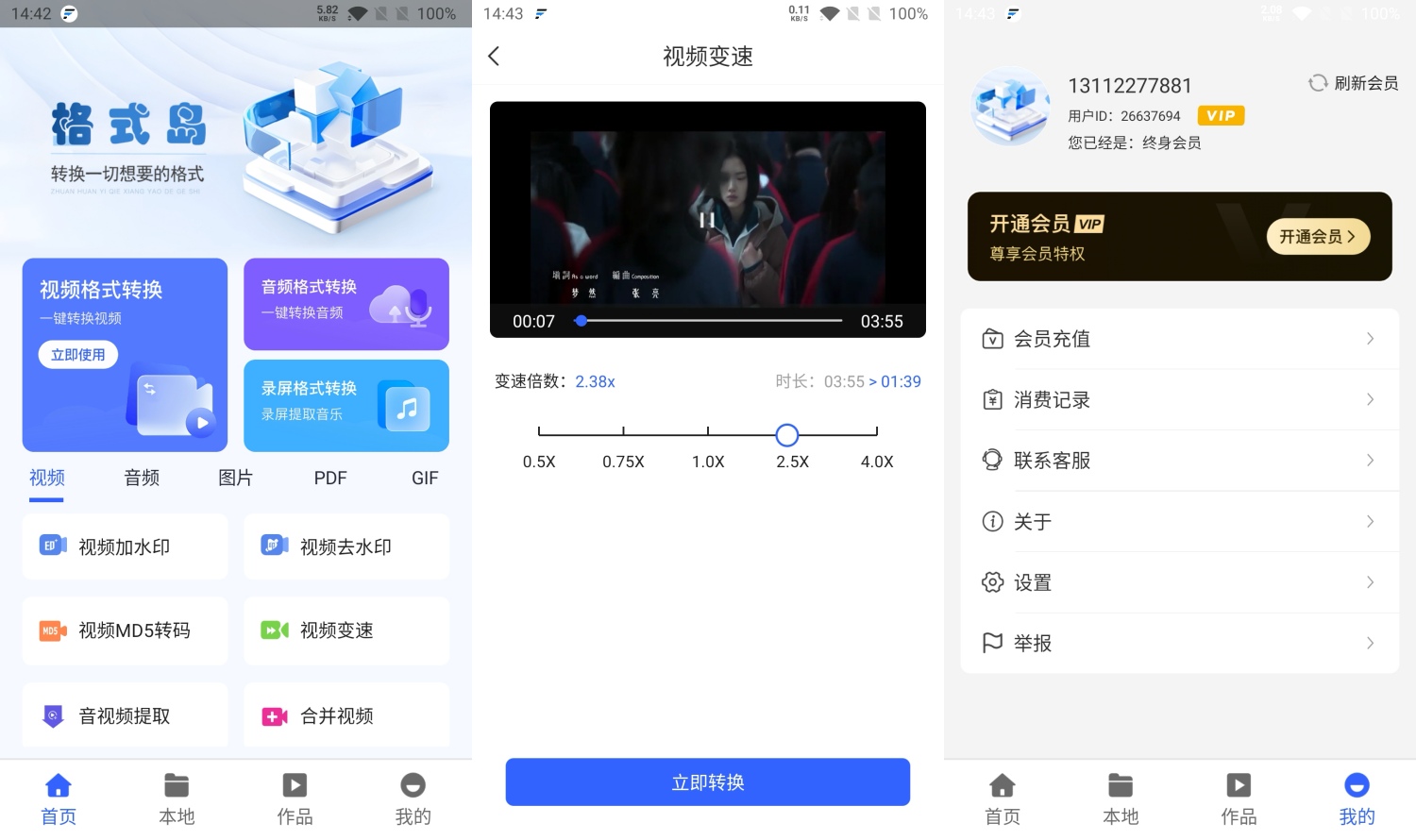Switch to the PDF category tab
The image size is (1416, 840).
(x=330, y=479)
